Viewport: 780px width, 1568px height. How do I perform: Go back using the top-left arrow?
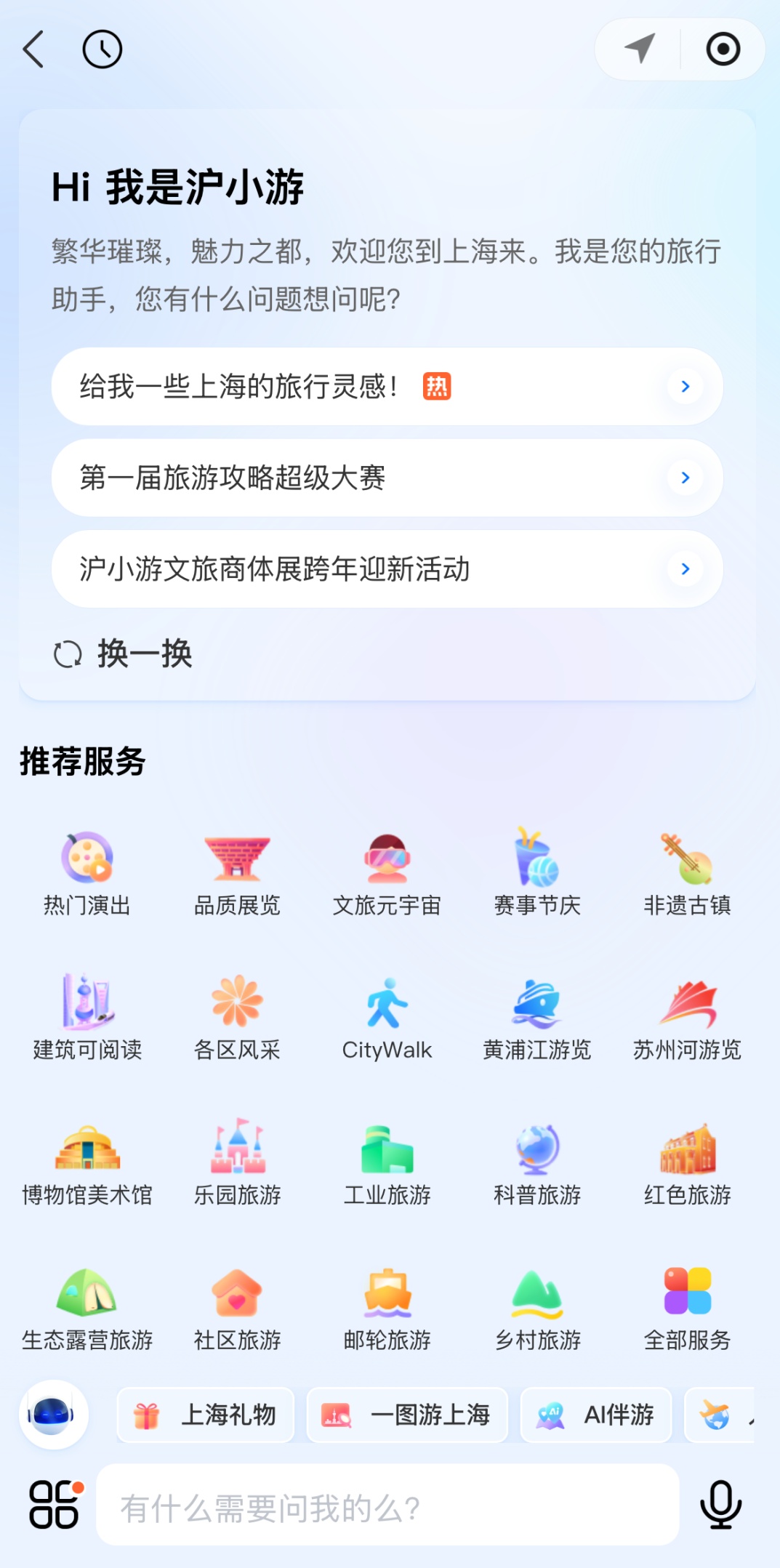pyautogui.click(x=34, y=49)
